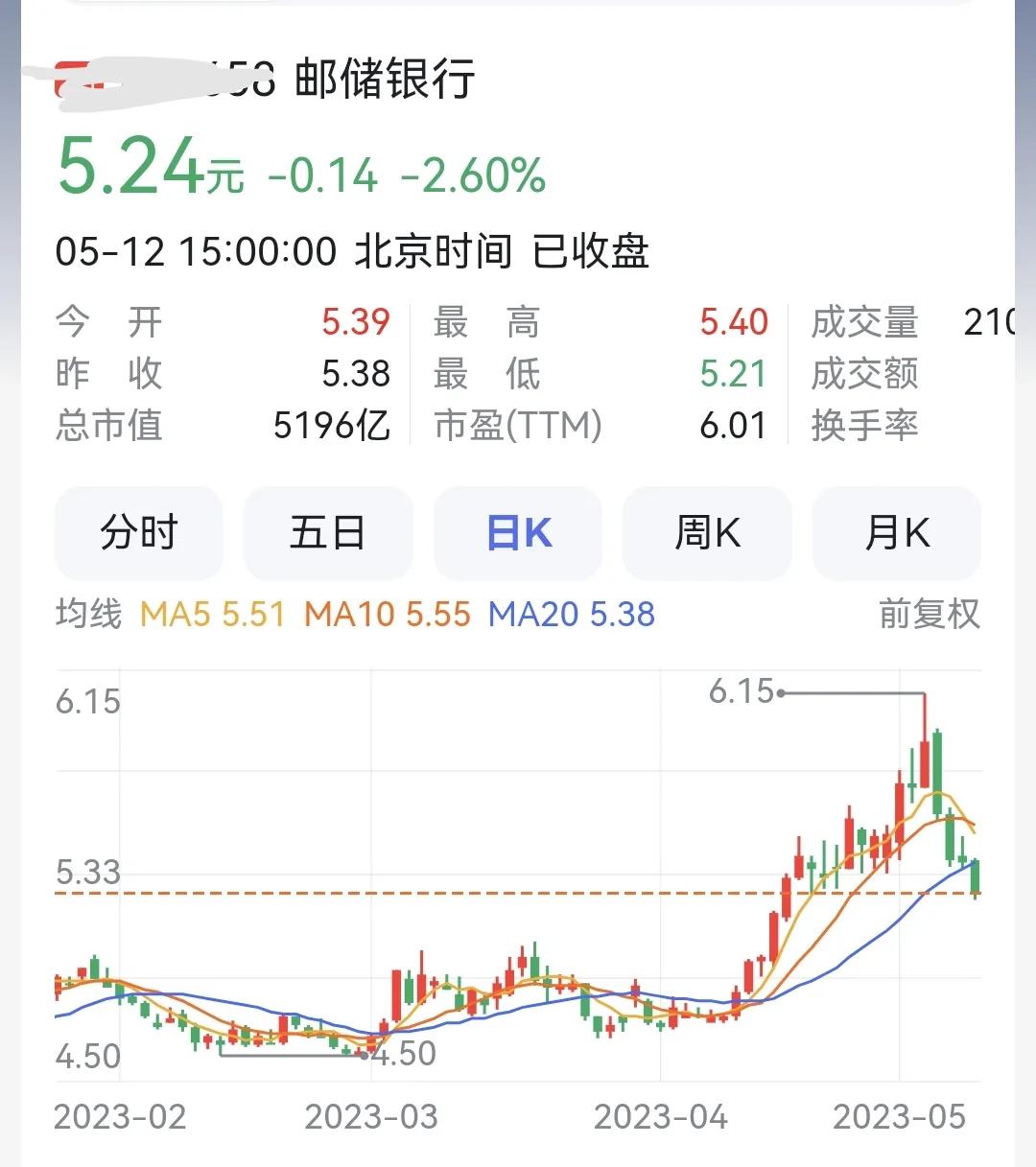The height and width of the screenshot is (1167, 1036).
Task: Open the 月K monthly chart view
Action: coord(896,534)
